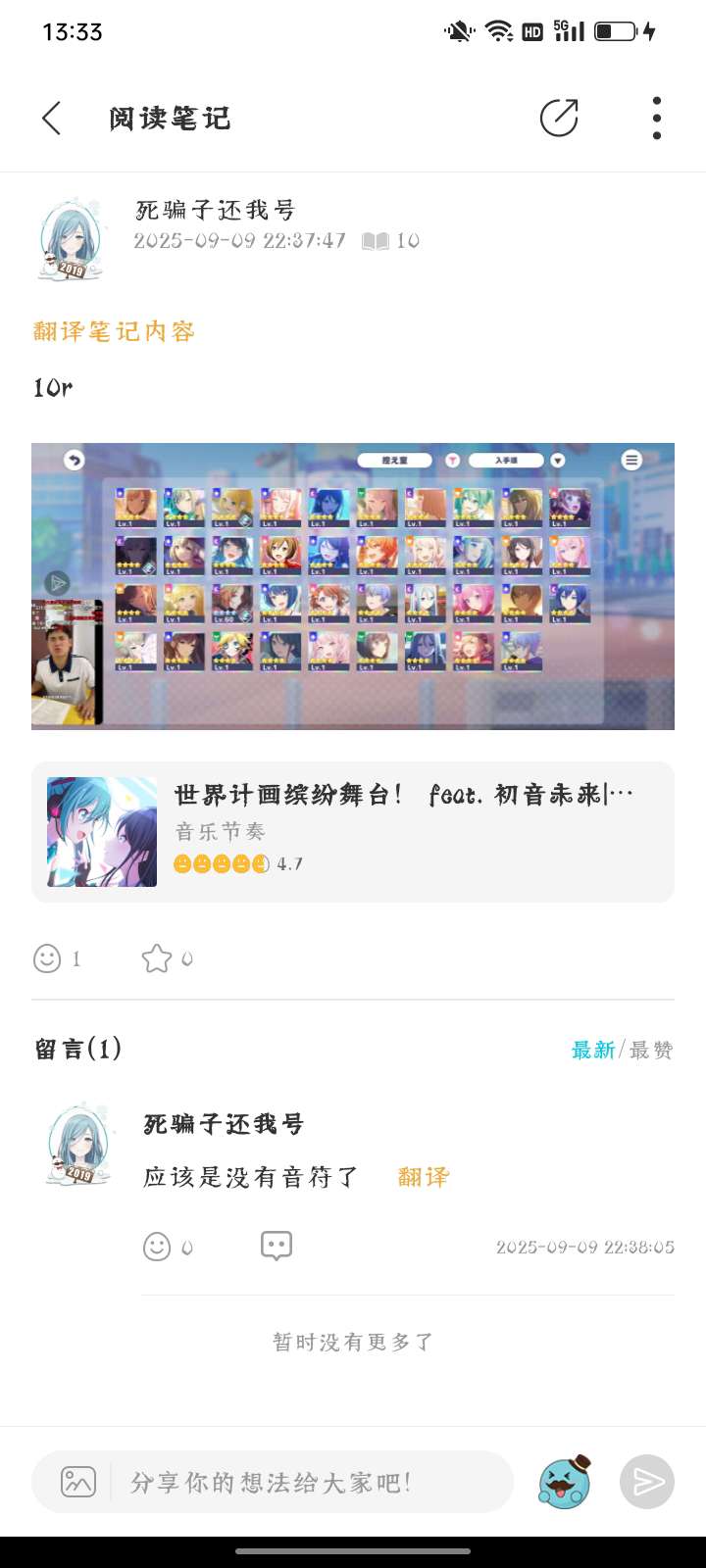This screenshot has width=706, height=1568.
Task: Open the attached game screenshot image
Action: (353, 586)
